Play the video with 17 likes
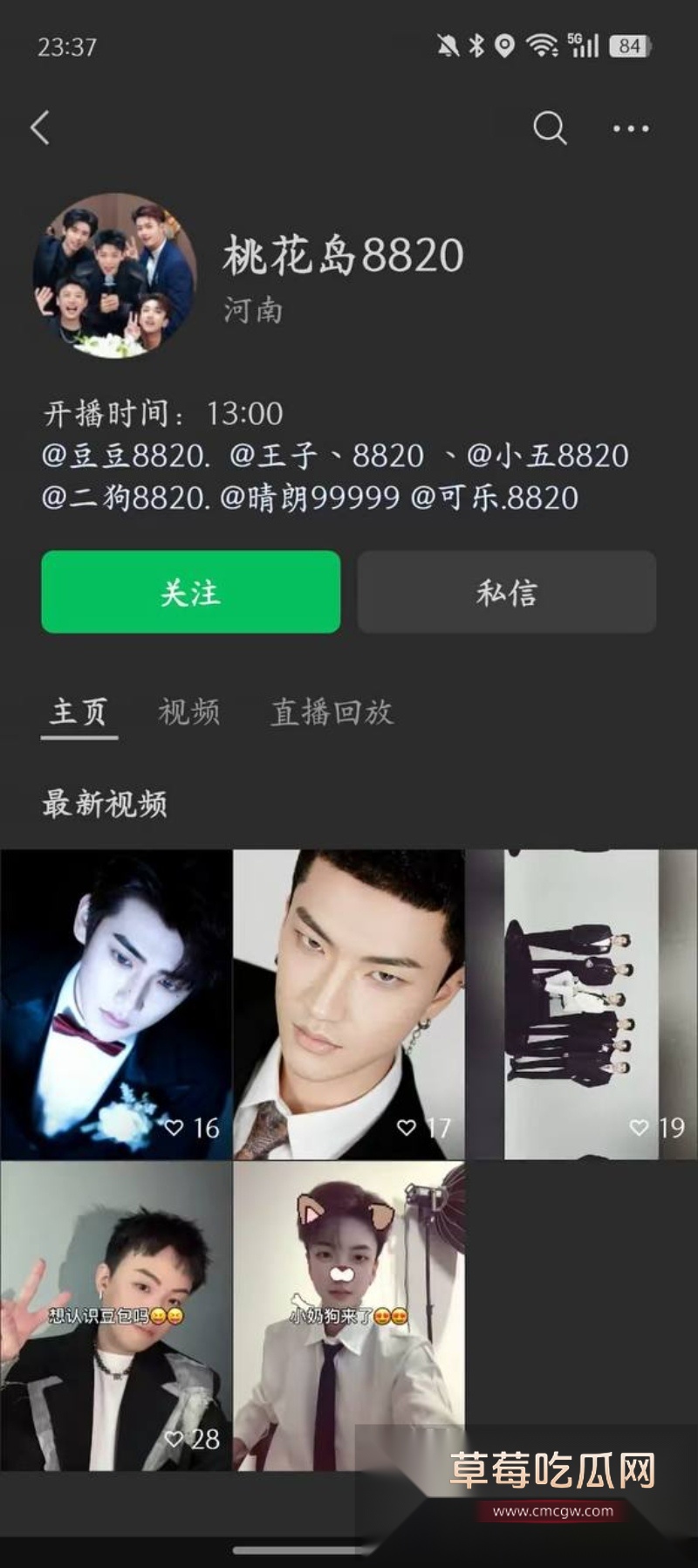 pyautogui.click(x=349, y=1004)
